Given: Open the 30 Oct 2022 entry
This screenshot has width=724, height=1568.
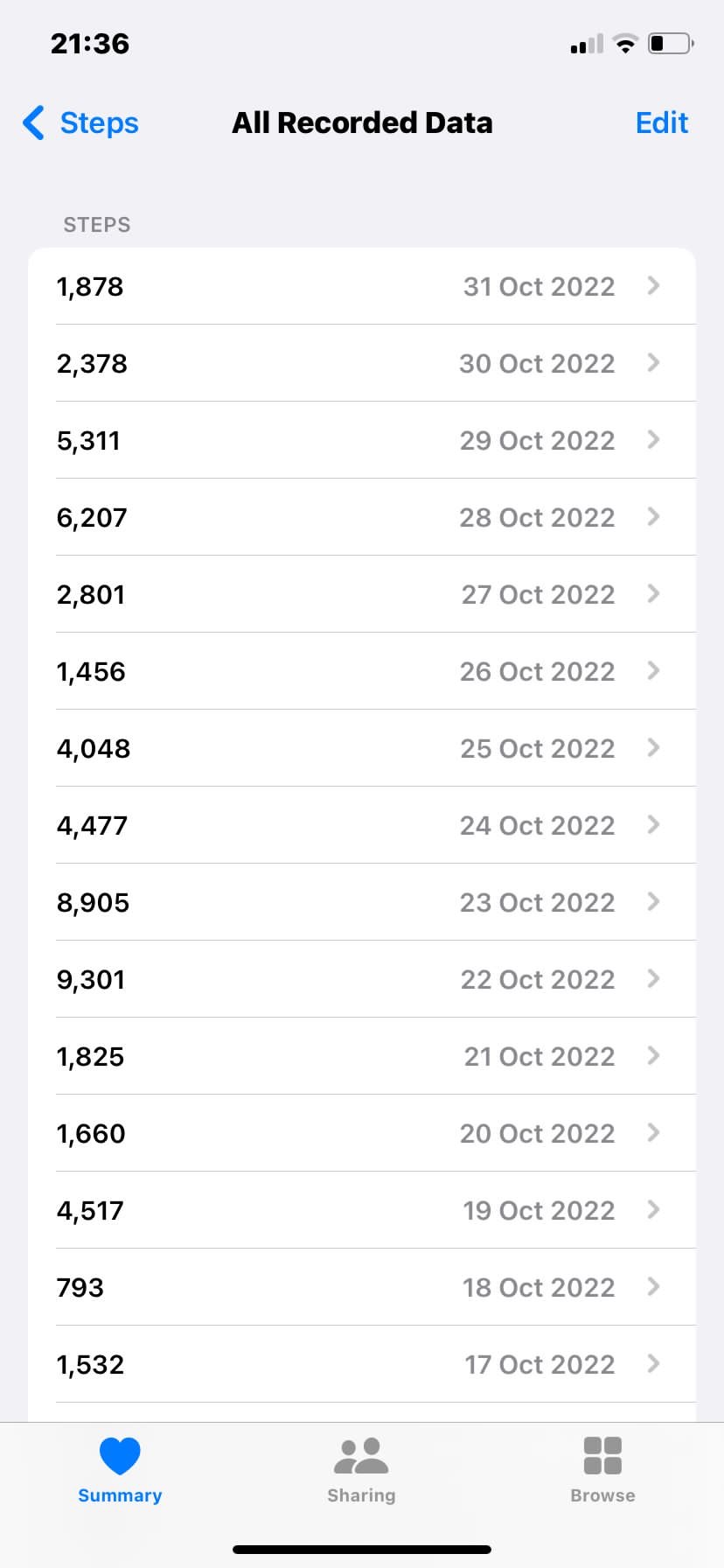Looking at the screenshot, I should [x=362, y=363].
